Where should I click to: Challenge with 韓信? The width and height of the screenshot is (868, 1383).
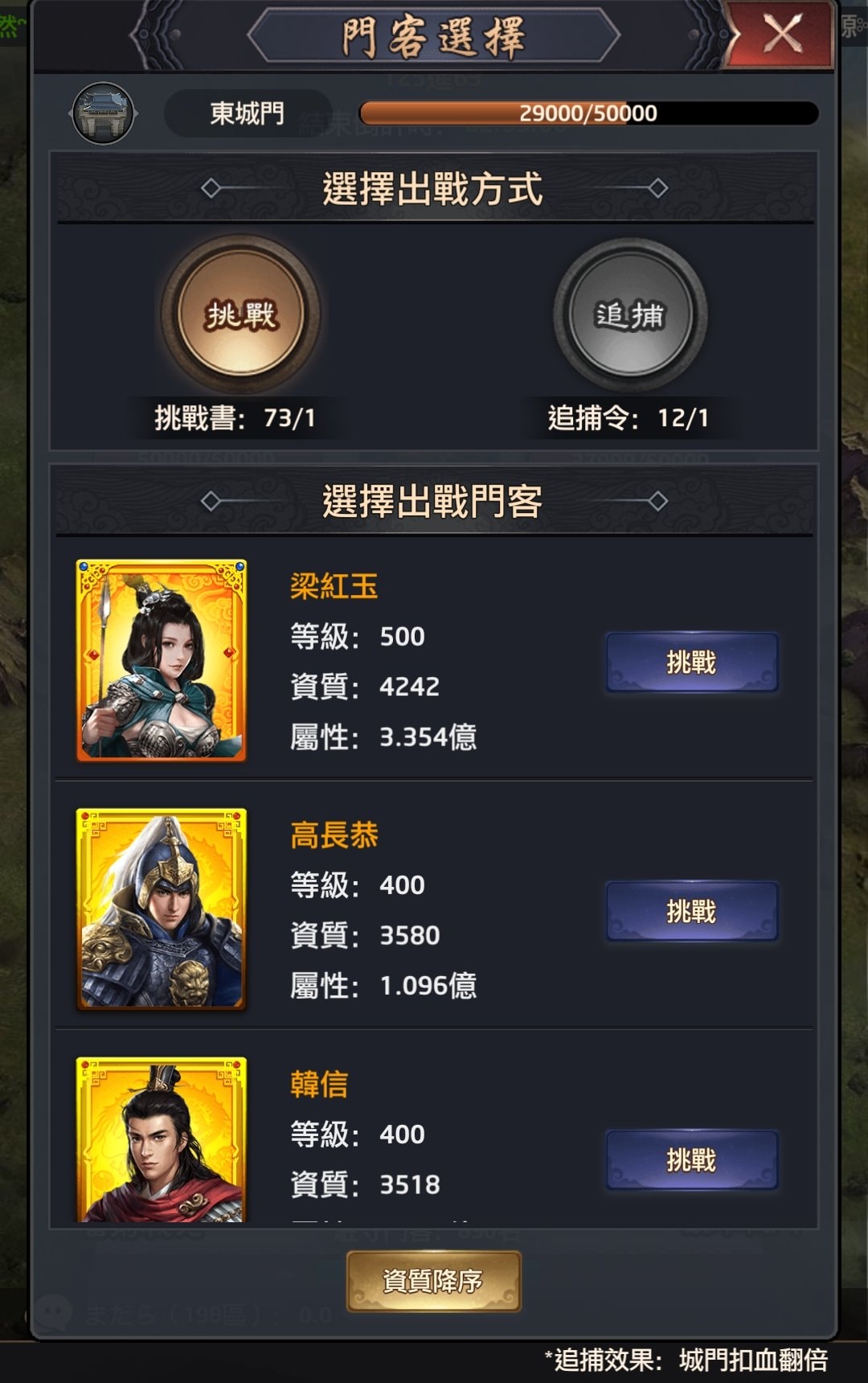(x=691, y=1159)
